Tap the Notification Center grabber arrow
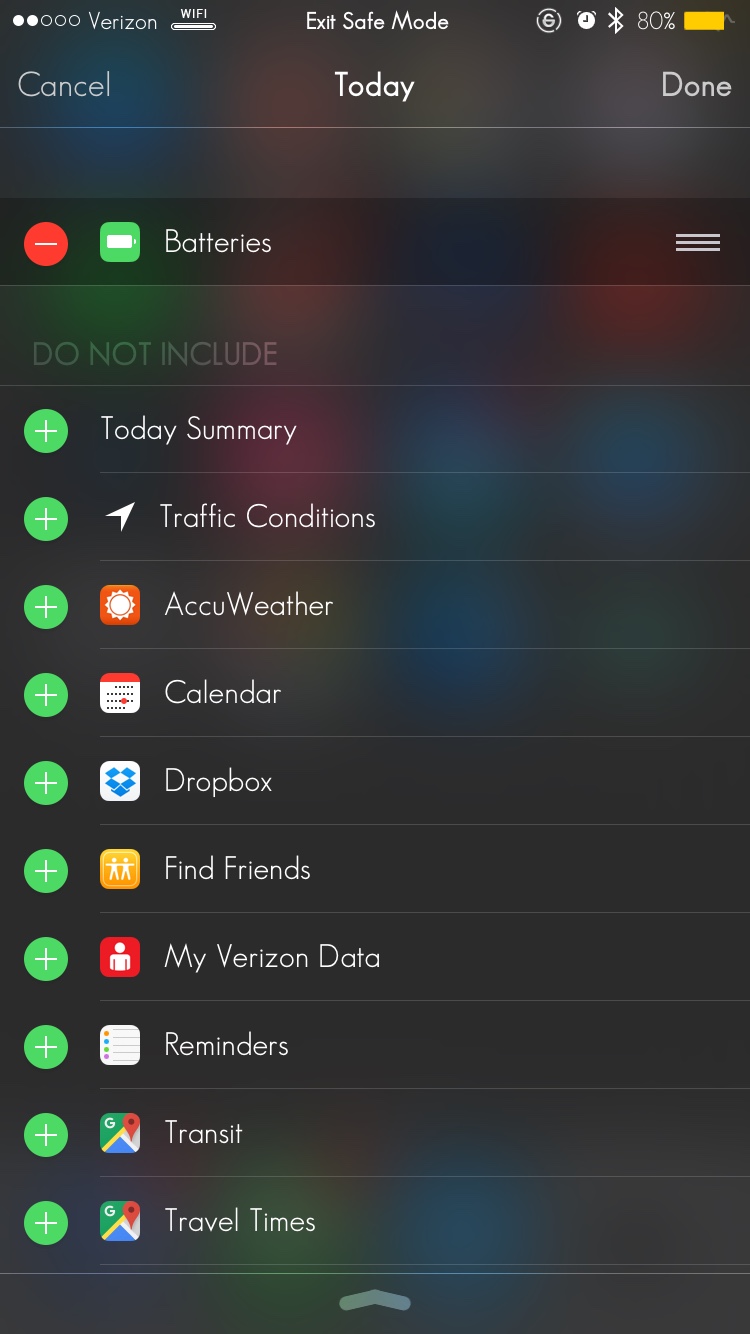Image resolution: width=750 pixels, height=1334 pixels. point(375,1301)
